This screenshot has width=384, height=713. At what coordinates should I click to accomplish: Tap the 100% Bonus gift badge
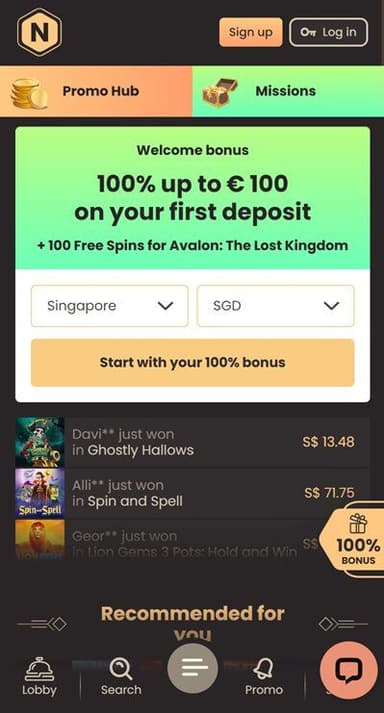coord(354,539)
